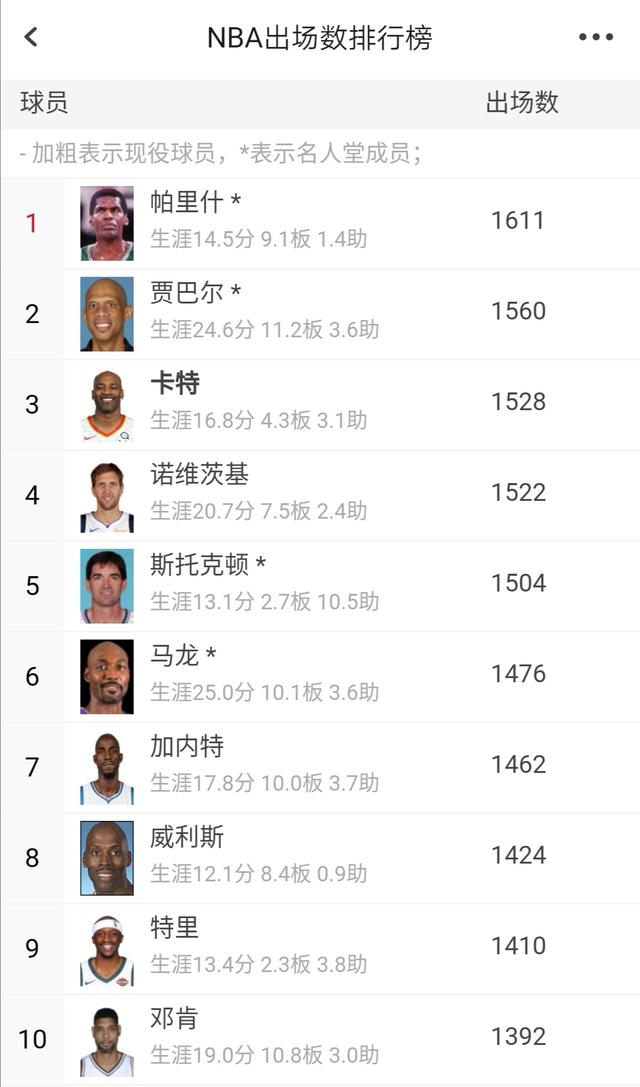Open 帕里什's player row

coord(320,223)
